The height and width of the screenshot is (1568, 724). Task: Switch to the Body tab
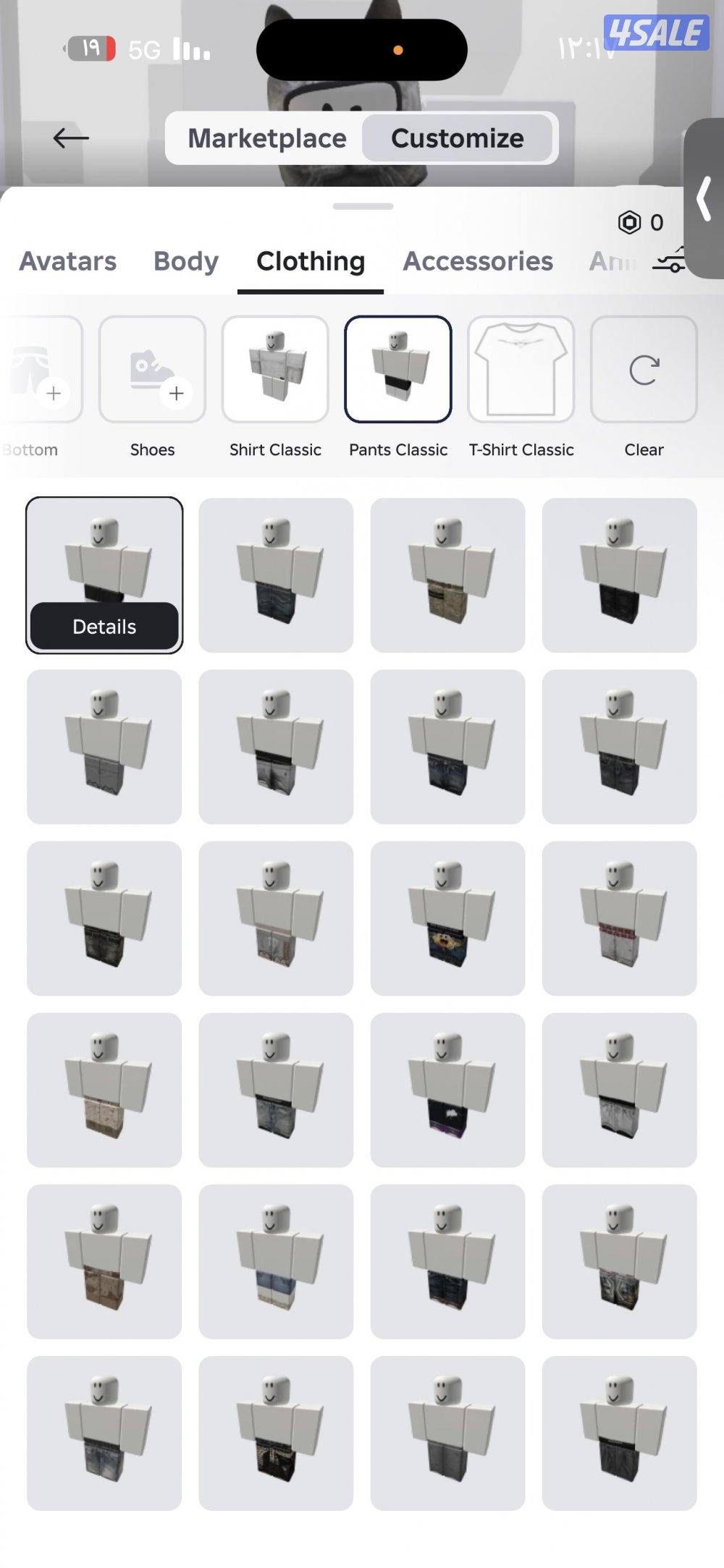click(186, 261)
